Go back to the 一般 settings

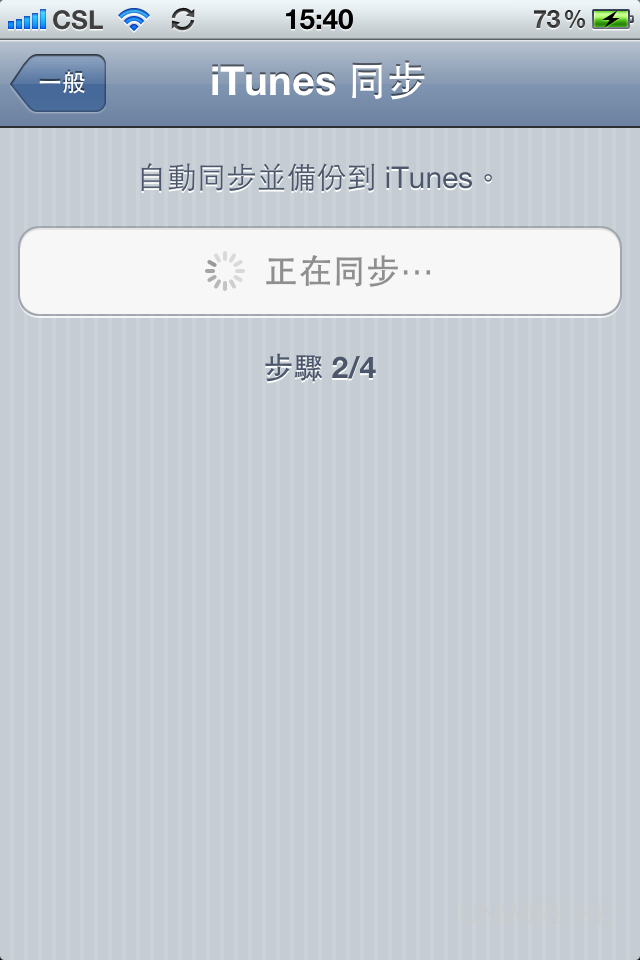point(58,83)
